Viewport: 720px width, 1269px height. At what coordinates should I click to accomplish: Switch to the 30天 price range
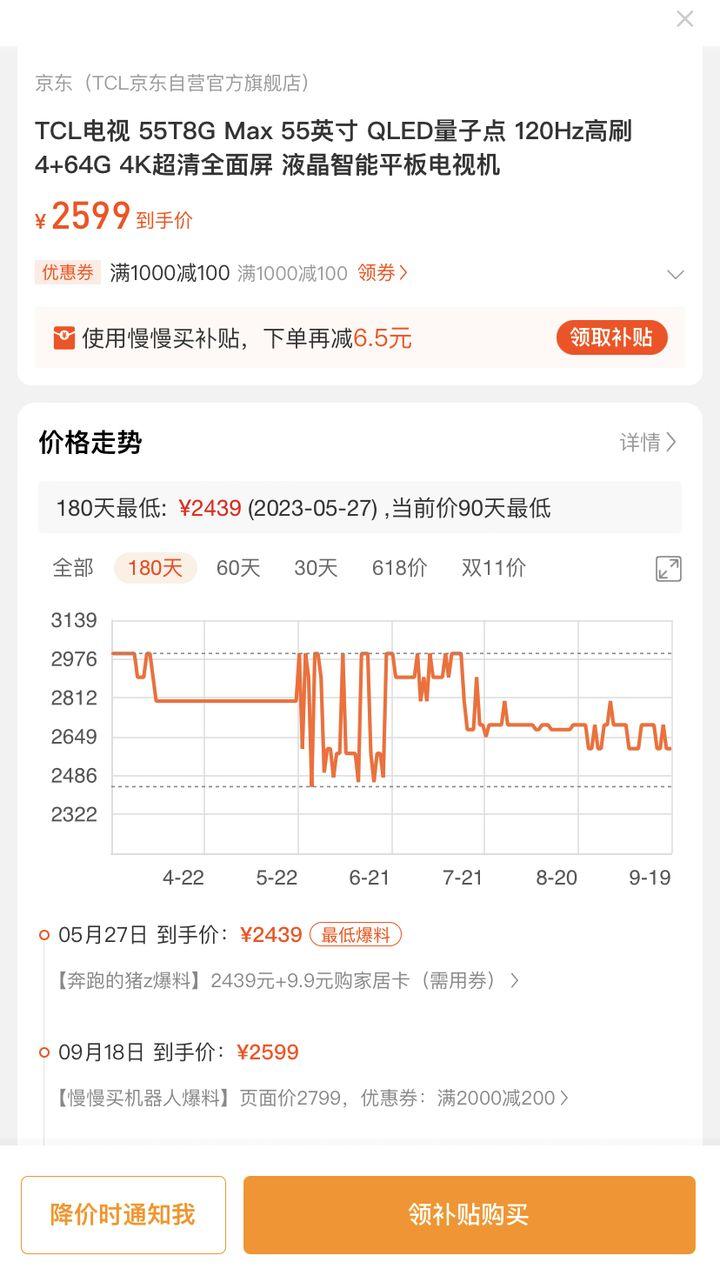(316, 568)
